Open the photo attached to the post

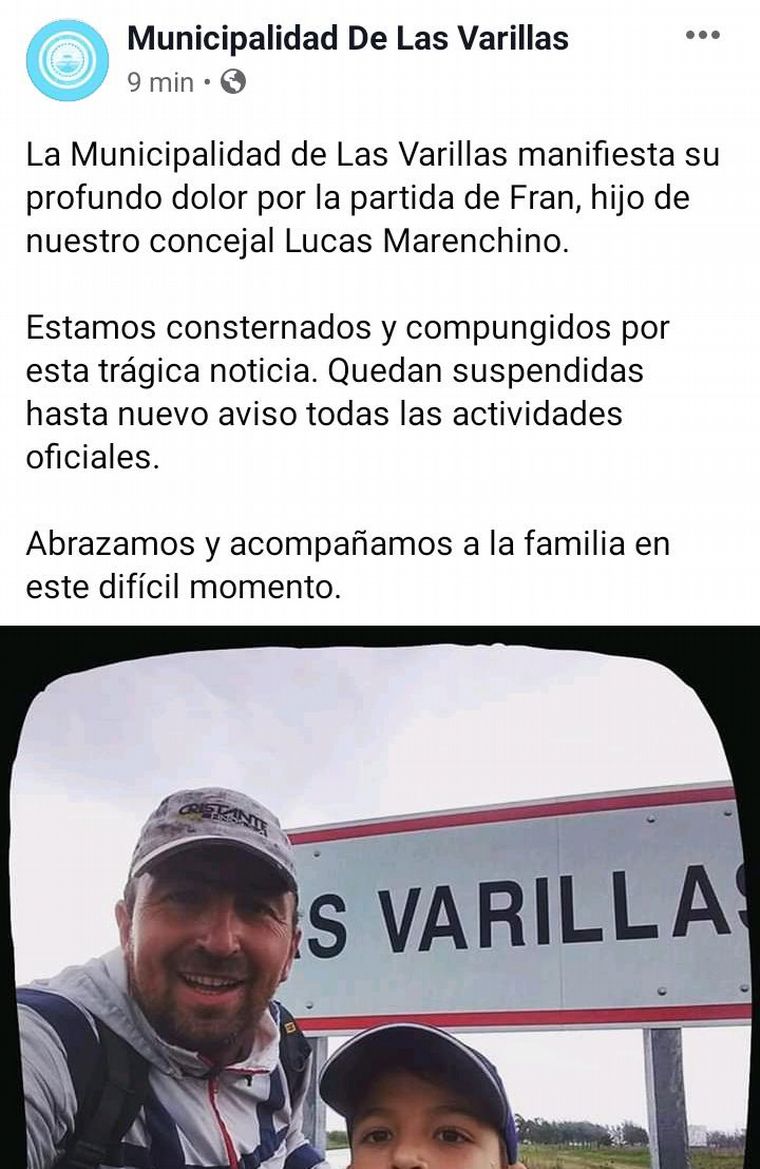pyautogui.click(x=380, y=900)
